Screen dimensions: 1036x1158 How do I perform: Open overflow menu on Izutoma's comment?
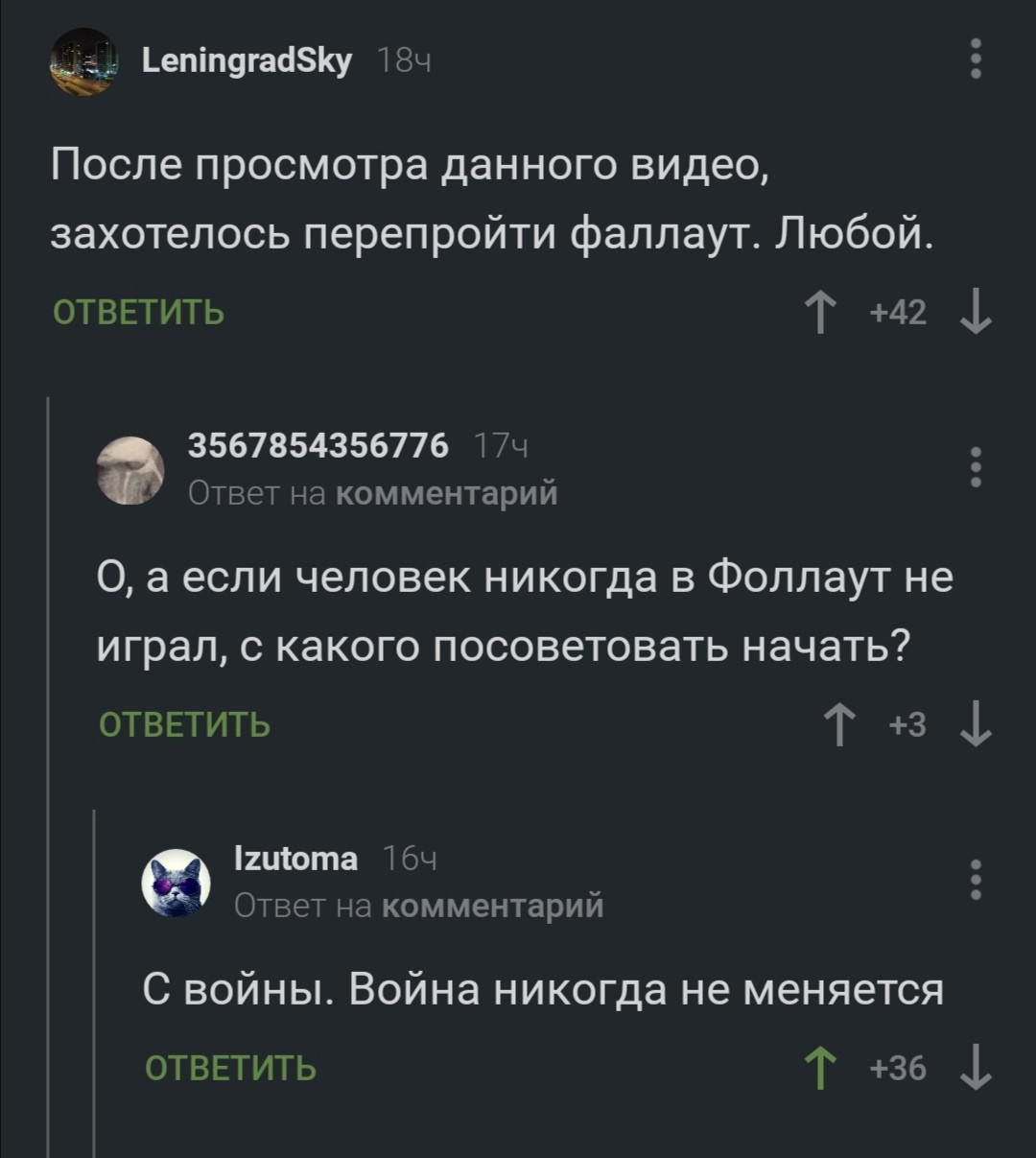pos(975,879)
